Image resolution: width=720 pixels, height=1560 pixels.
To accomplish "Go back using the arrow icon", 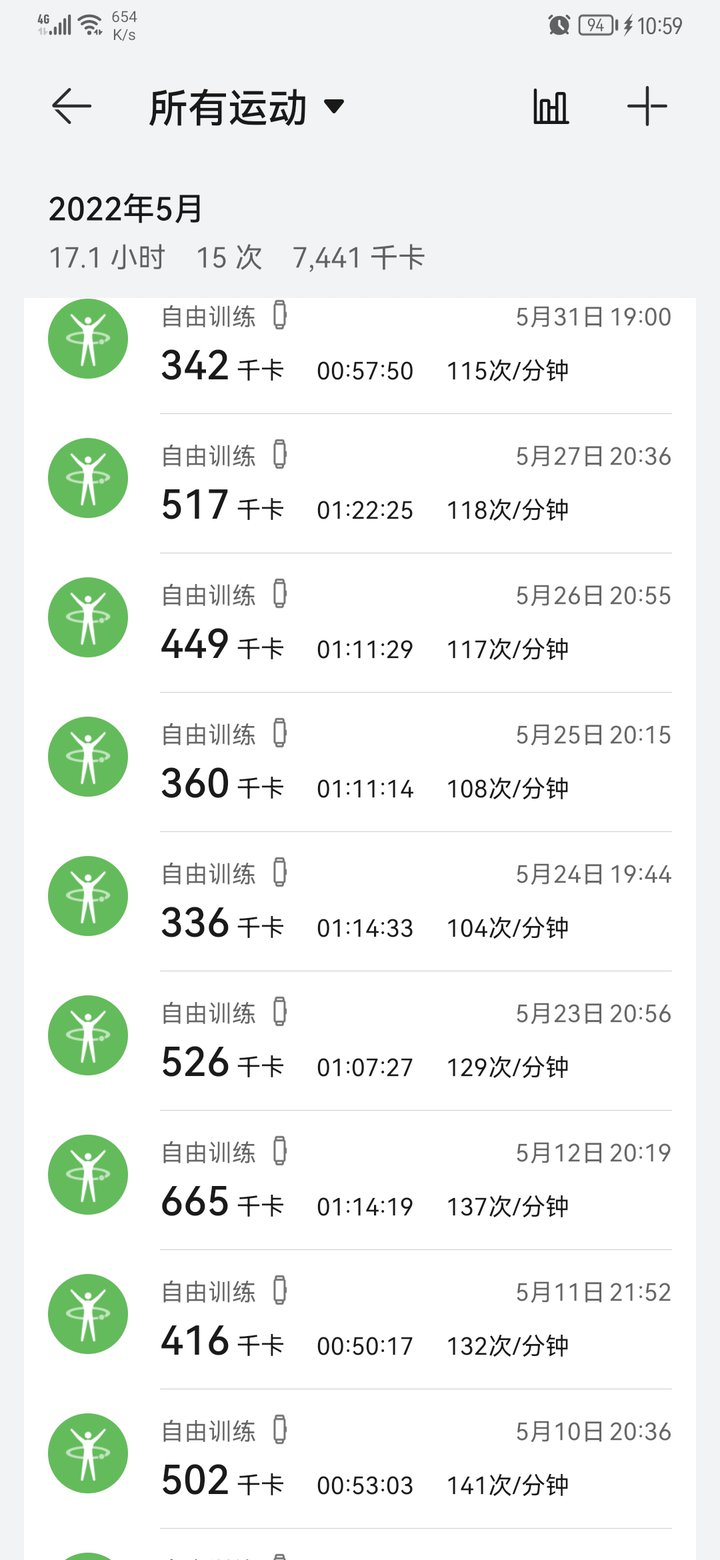I will [x=71, y=106].
